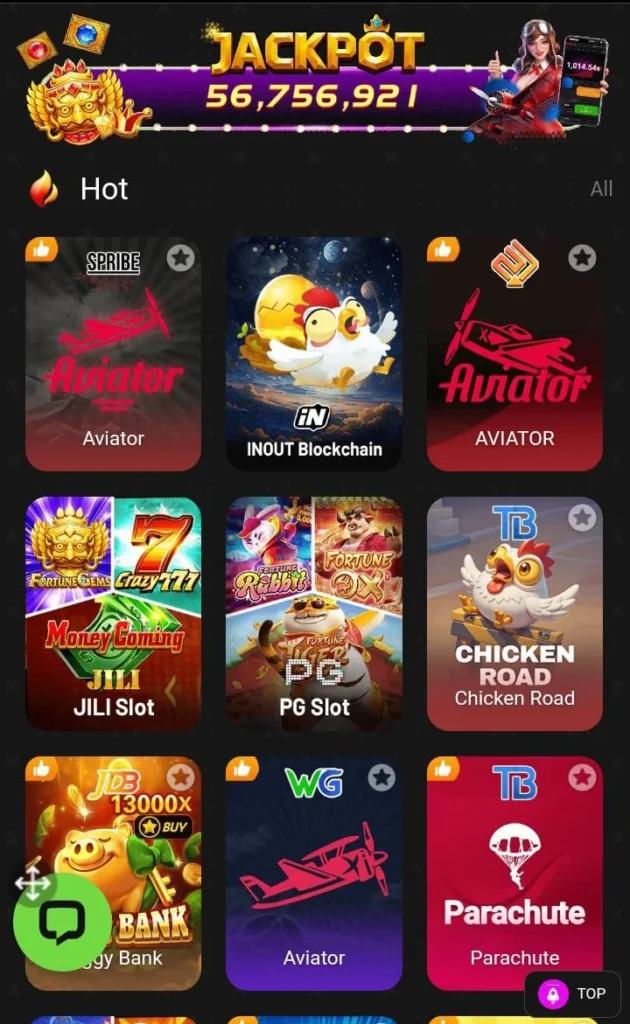Star the Parachute game as favorite

(582, 777)
